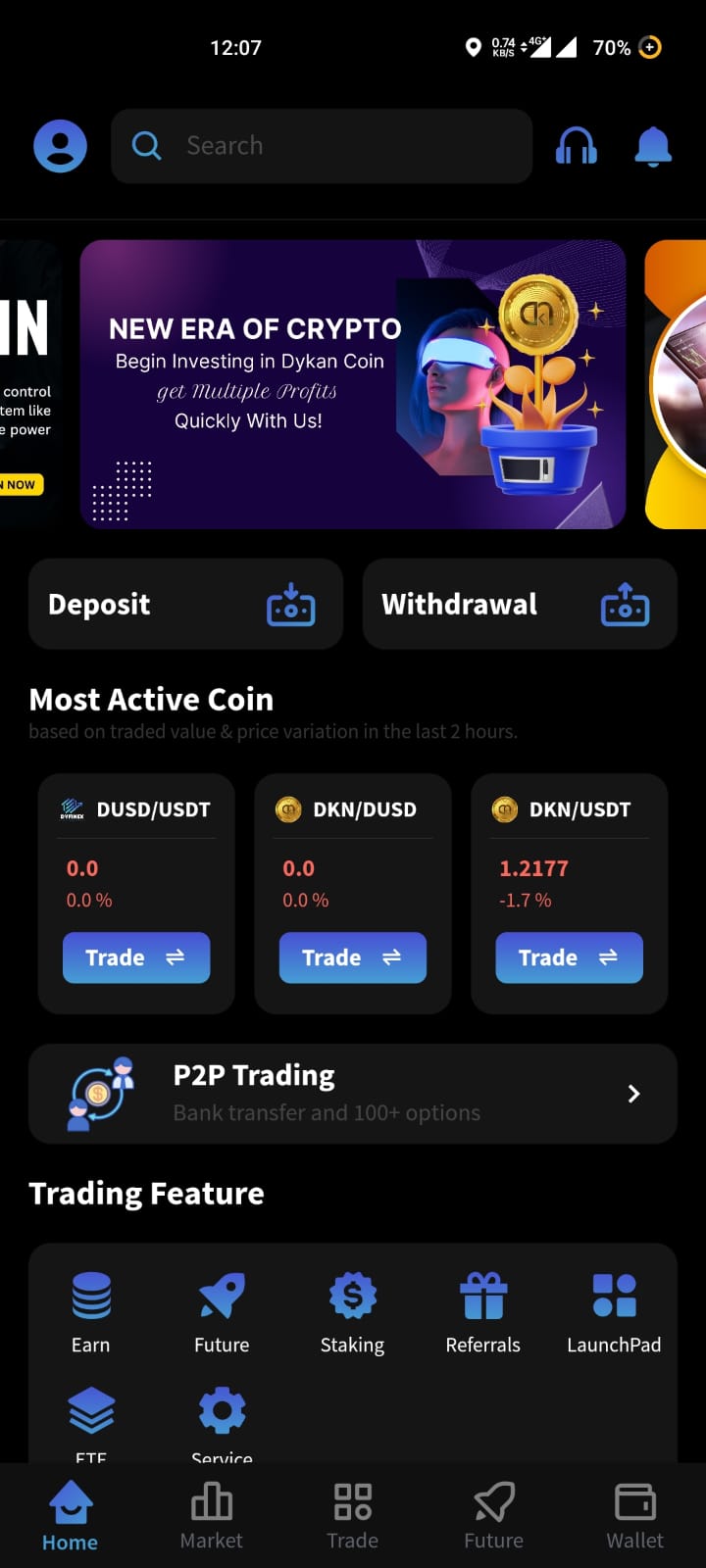Viewport: 706px width, 1568px height.
Task: Go to Future tab in bottom navigation
Action: pyautogui.click(x=494, y=1516)
